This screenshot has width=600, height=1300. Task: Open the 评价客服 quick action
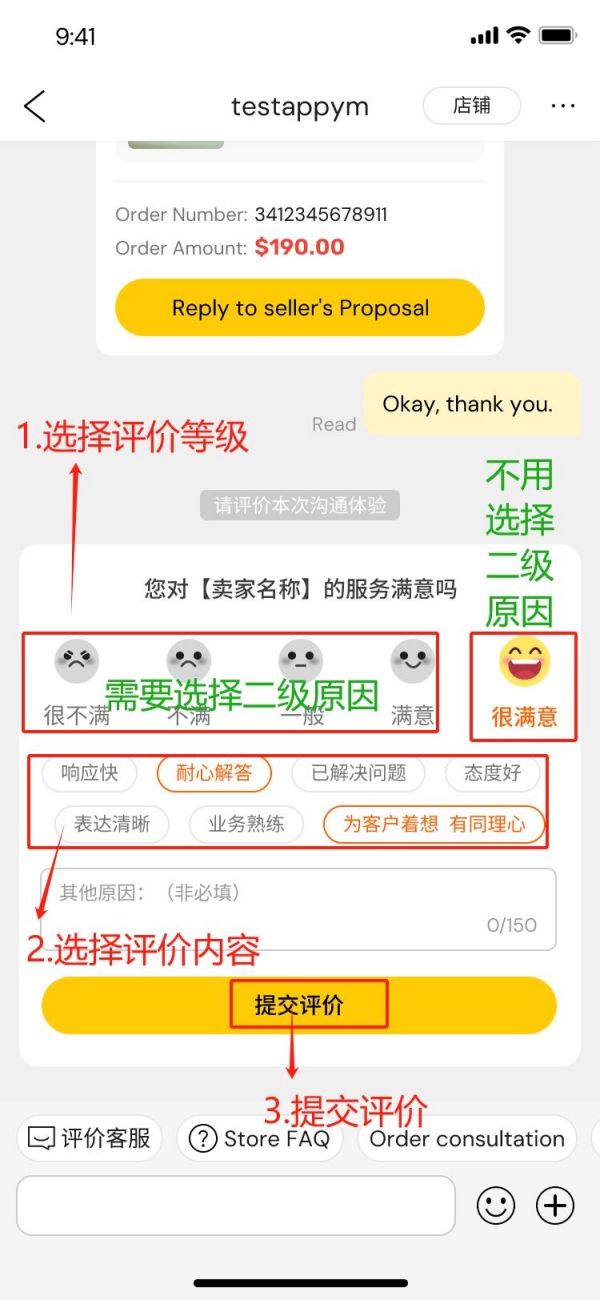point(89,1138)
